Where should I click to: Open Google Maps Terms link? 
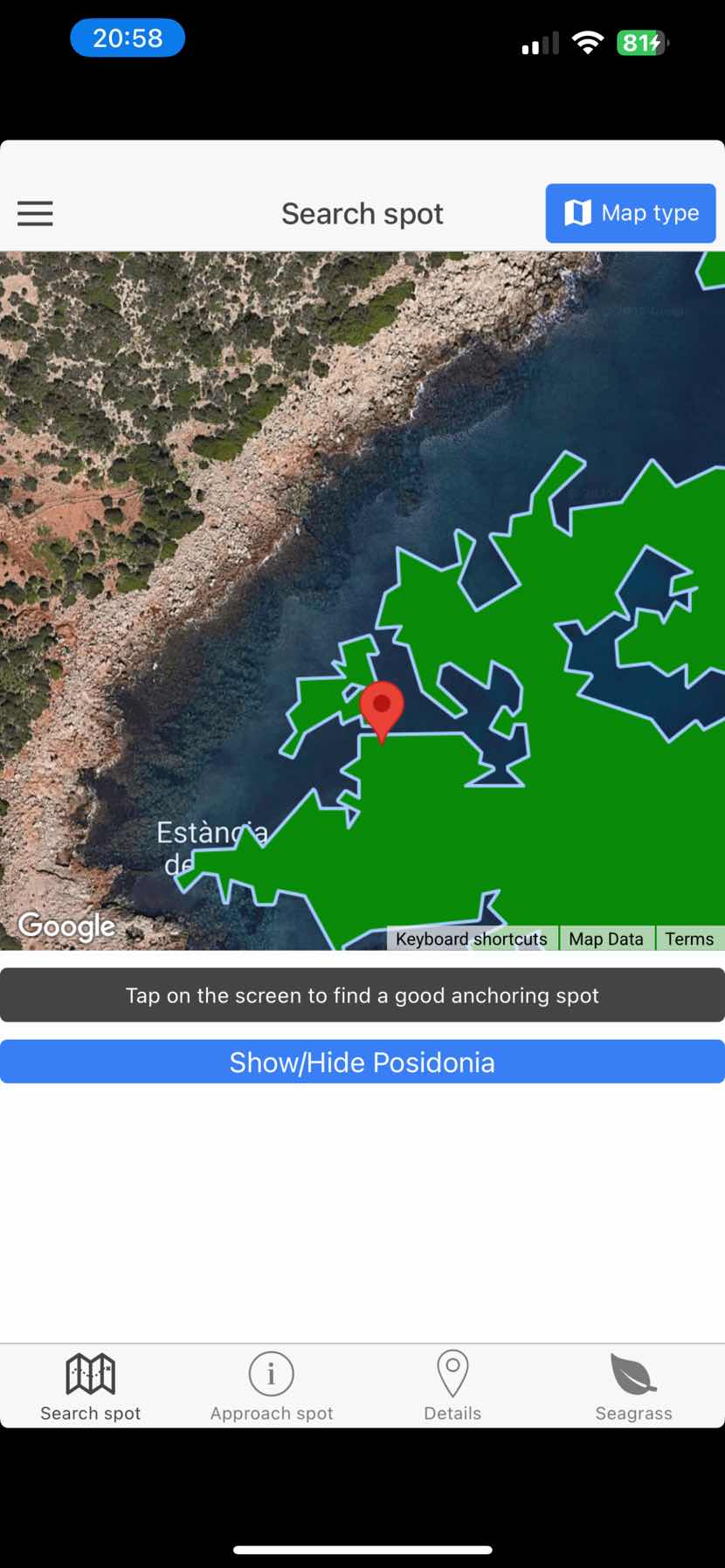click(689, 939)
